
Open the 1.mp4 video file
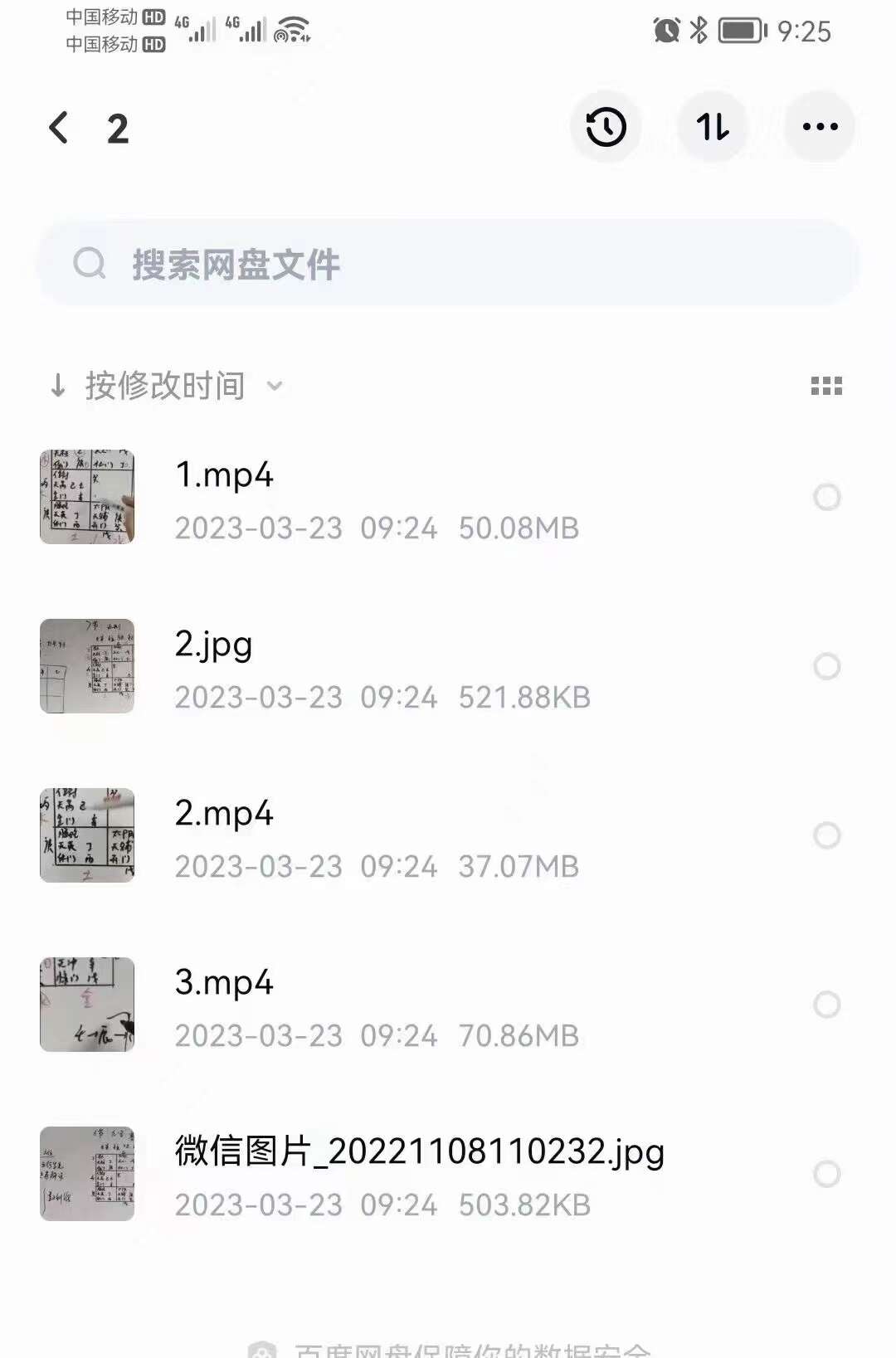click(x=224, y=476)
